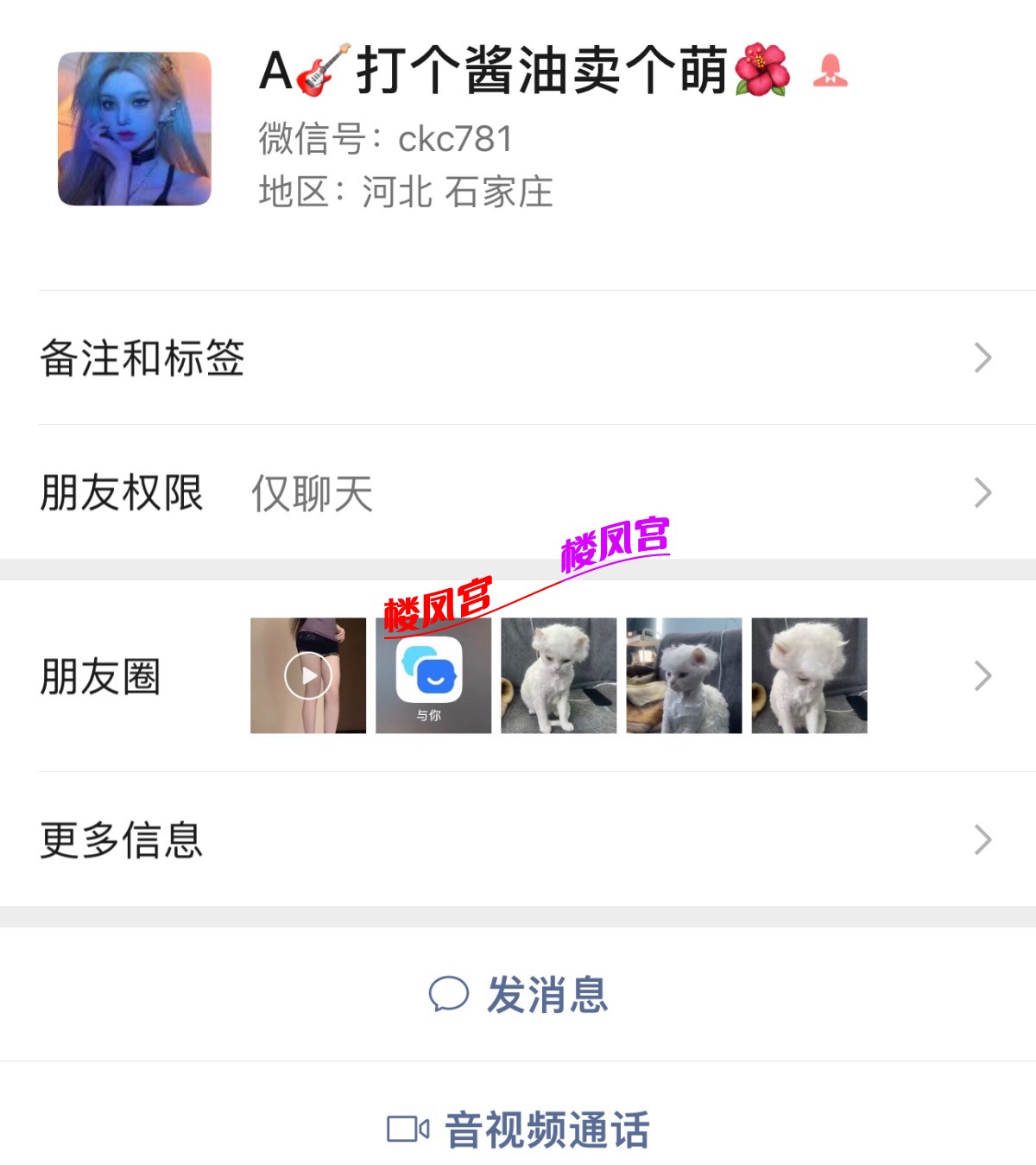Open 朋友权限 settings row
The image size is (1036, 1165).
click(518, 493)
